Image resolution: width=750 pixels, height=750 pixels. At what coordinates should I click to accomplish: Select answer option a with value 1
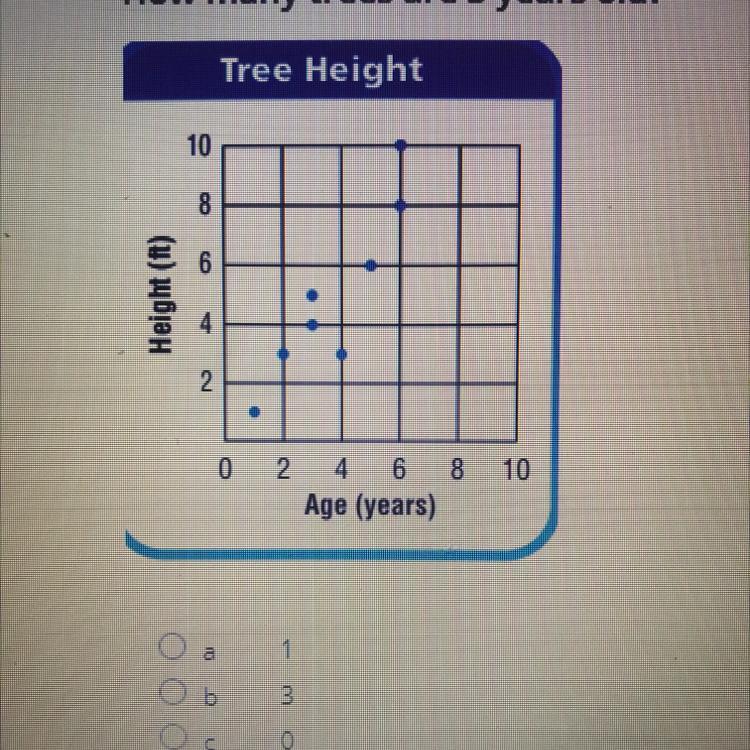(x=168, y=650)
